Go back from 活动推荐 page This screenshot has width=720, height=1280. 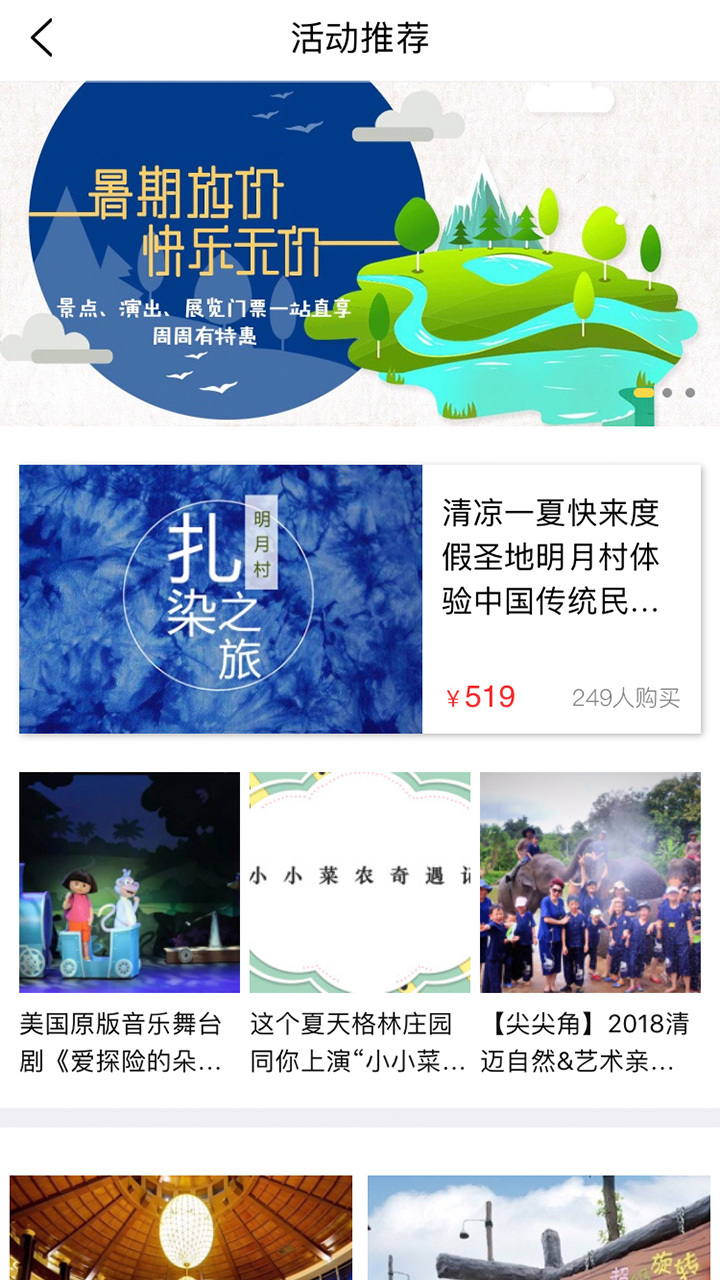point(42,39)
